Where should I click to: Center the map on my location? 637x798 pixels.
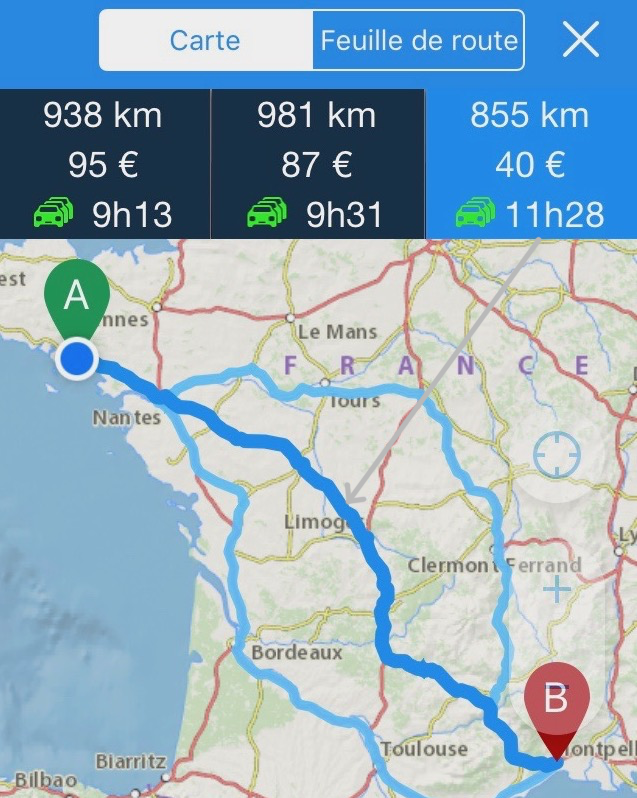pos(556,456)
